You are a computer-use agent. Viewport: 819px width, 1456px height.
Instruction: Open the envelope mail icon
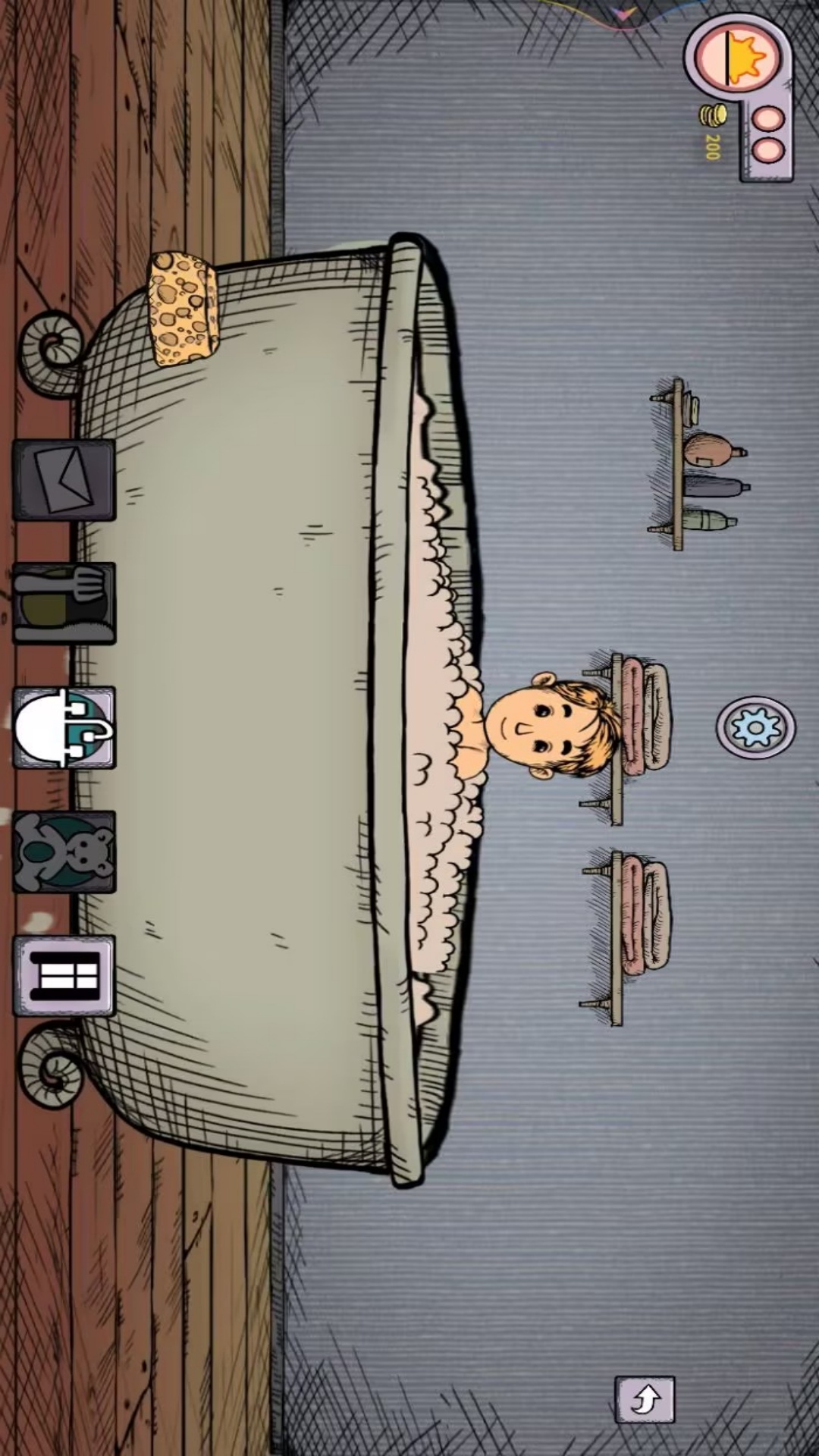pyautogui.click(x=64, y=480)
